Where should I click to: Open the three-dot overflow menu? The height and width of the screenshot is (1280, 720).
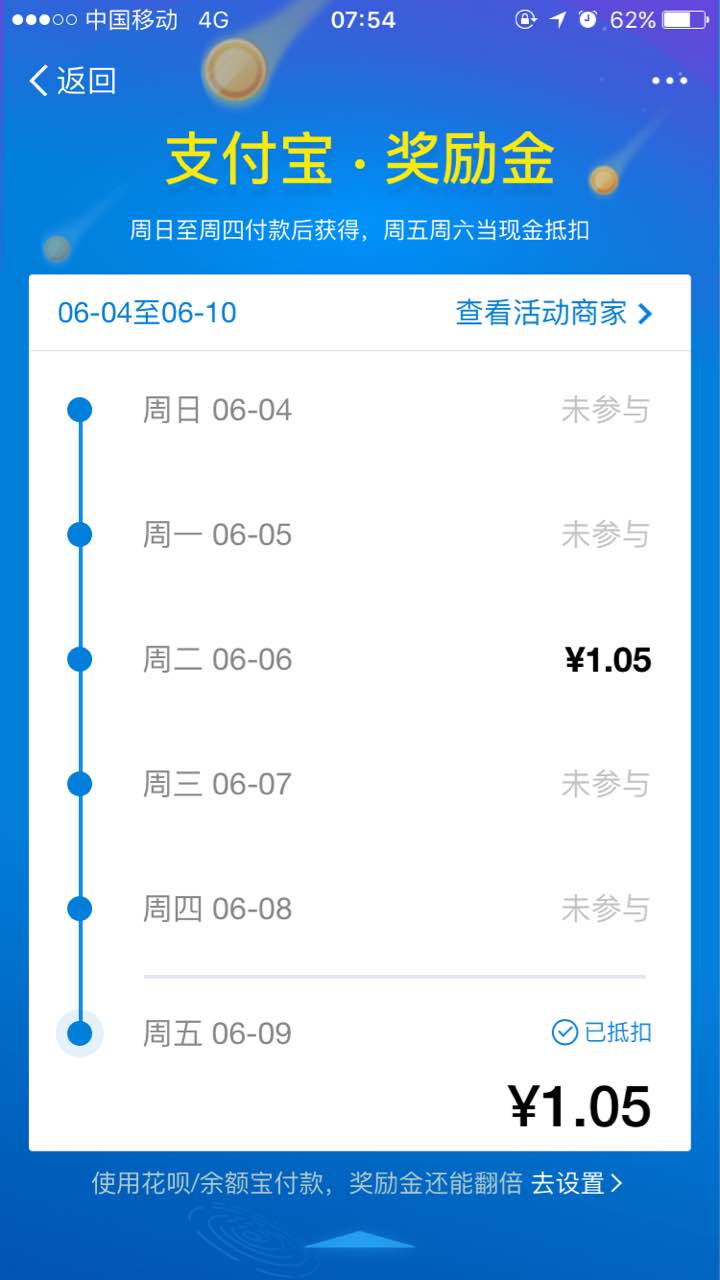point(670,81)
